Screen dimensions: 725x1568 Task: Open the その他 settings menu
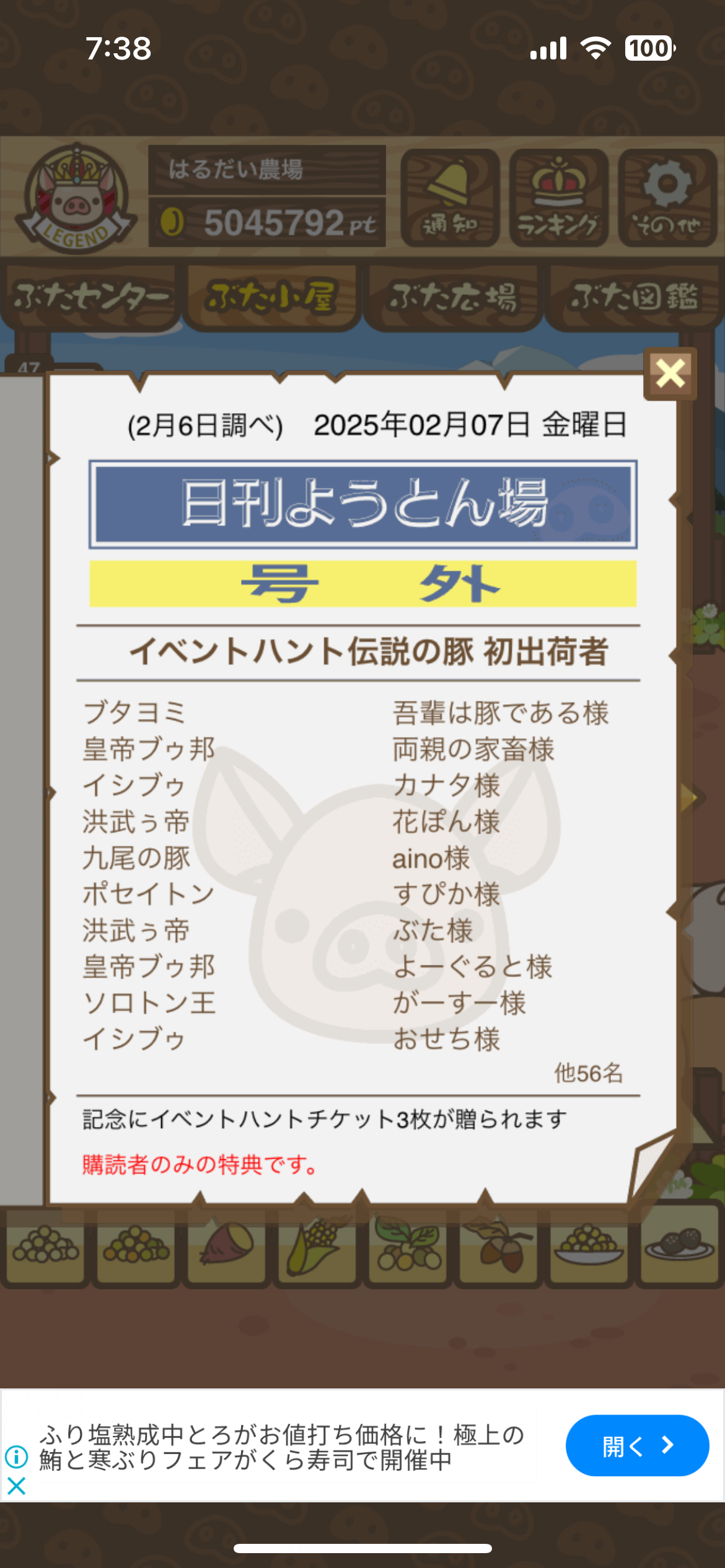pos(667,198)
